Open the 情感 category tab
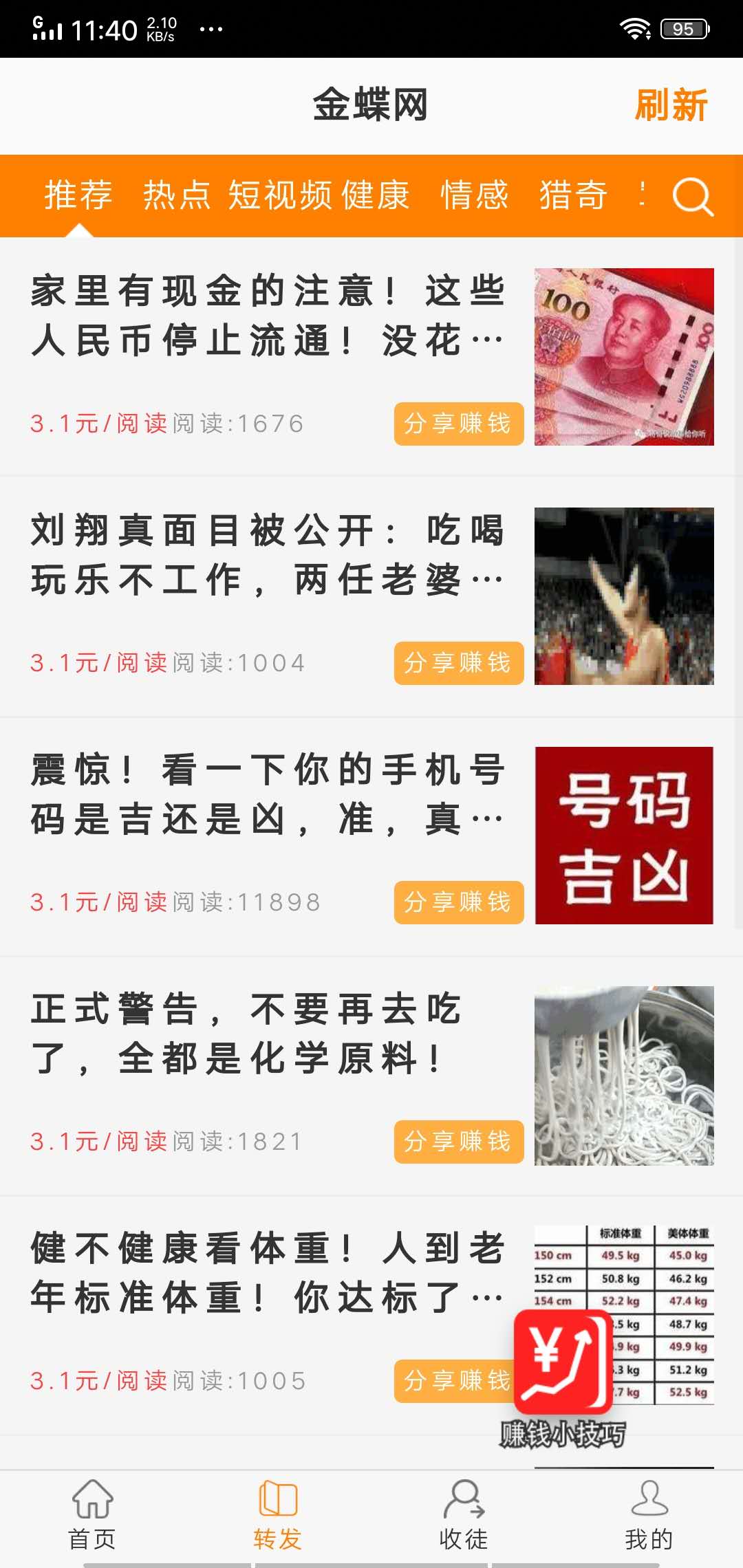Screen dimensions: 743x1568 click(473, 196)
